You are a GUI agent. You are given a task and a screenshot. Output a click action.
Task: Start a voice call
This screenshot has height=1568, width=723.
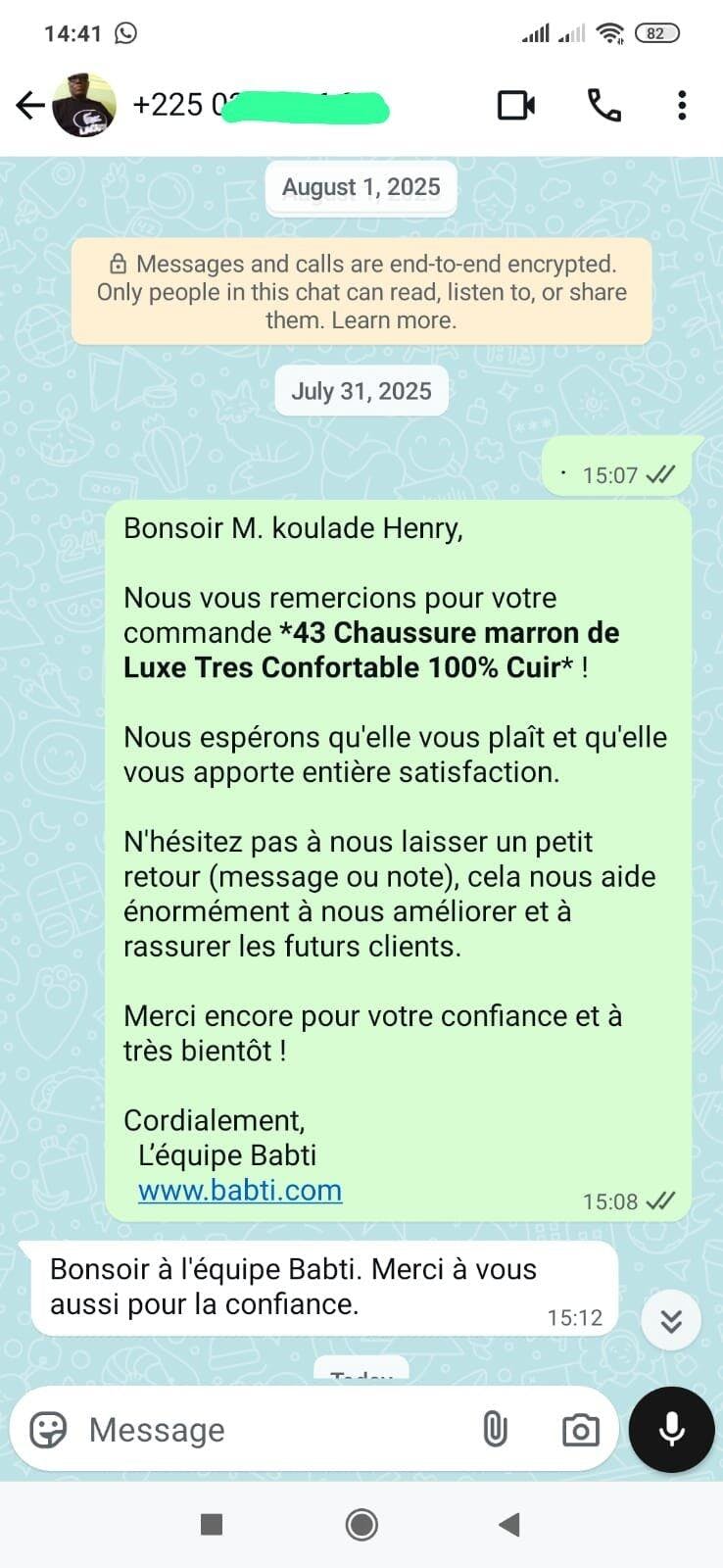point(604,105)
